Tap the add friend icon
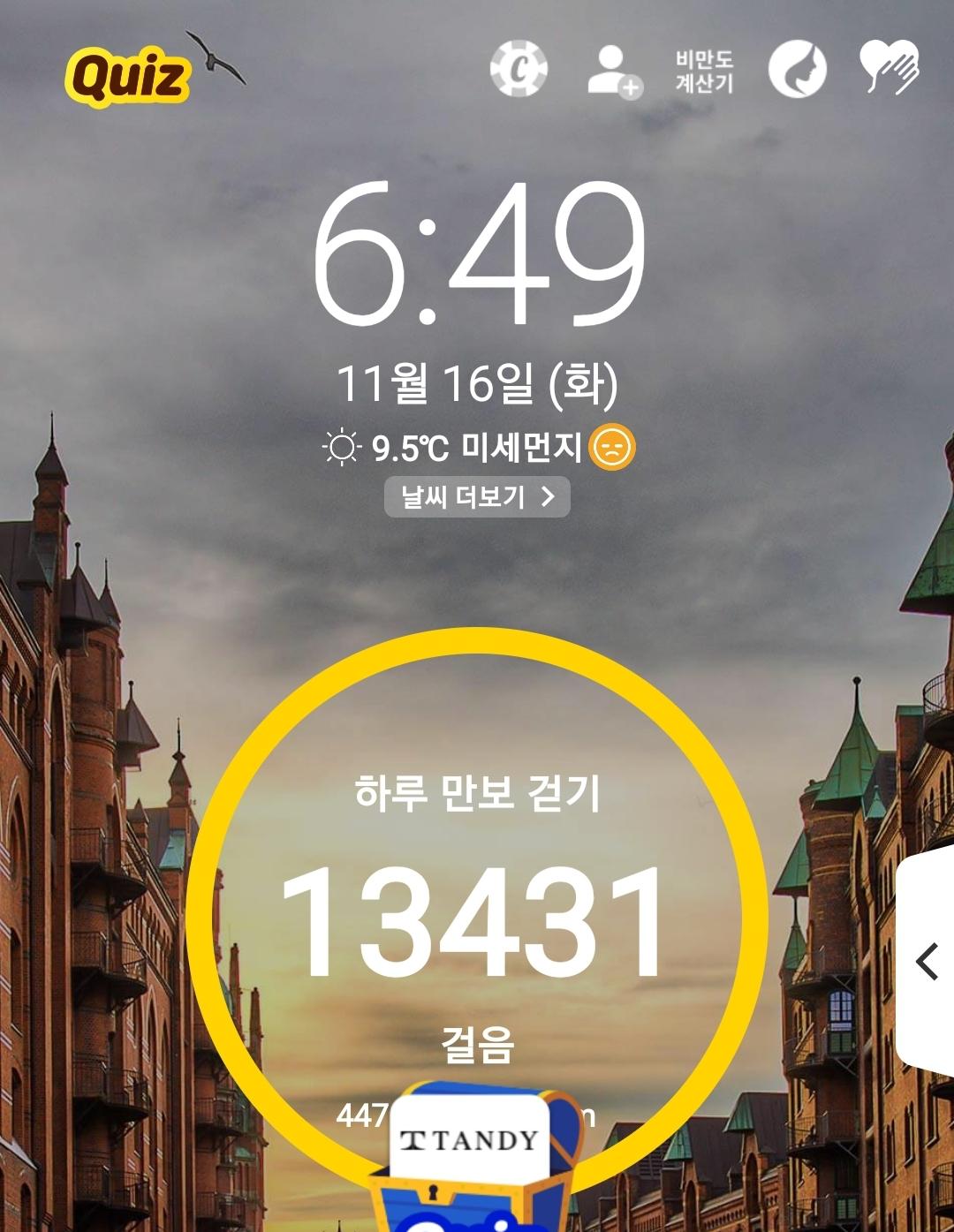Viewport: 954px width, 1232px height. (614, 71)
